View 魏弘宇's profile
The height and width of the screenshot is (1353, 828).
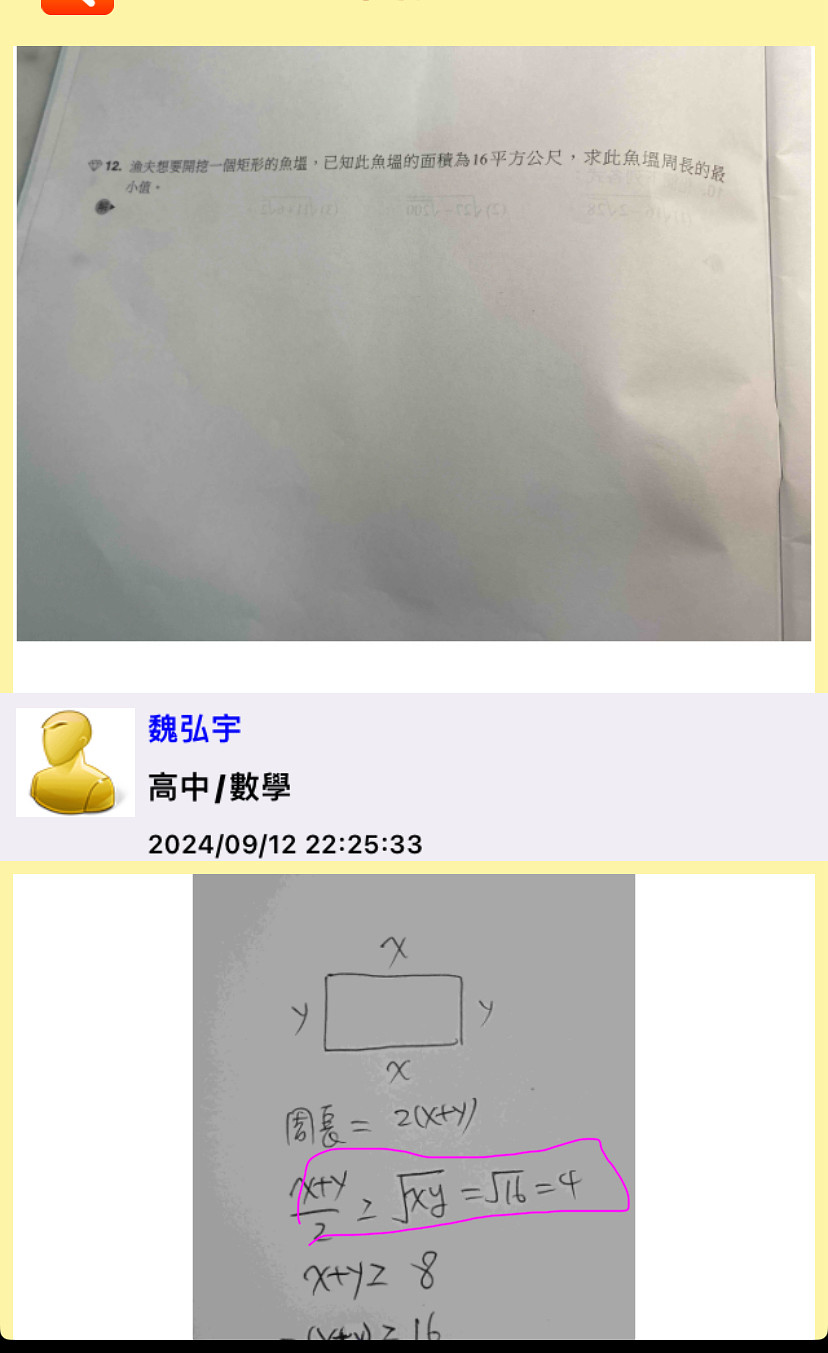[x=195, y=728]
